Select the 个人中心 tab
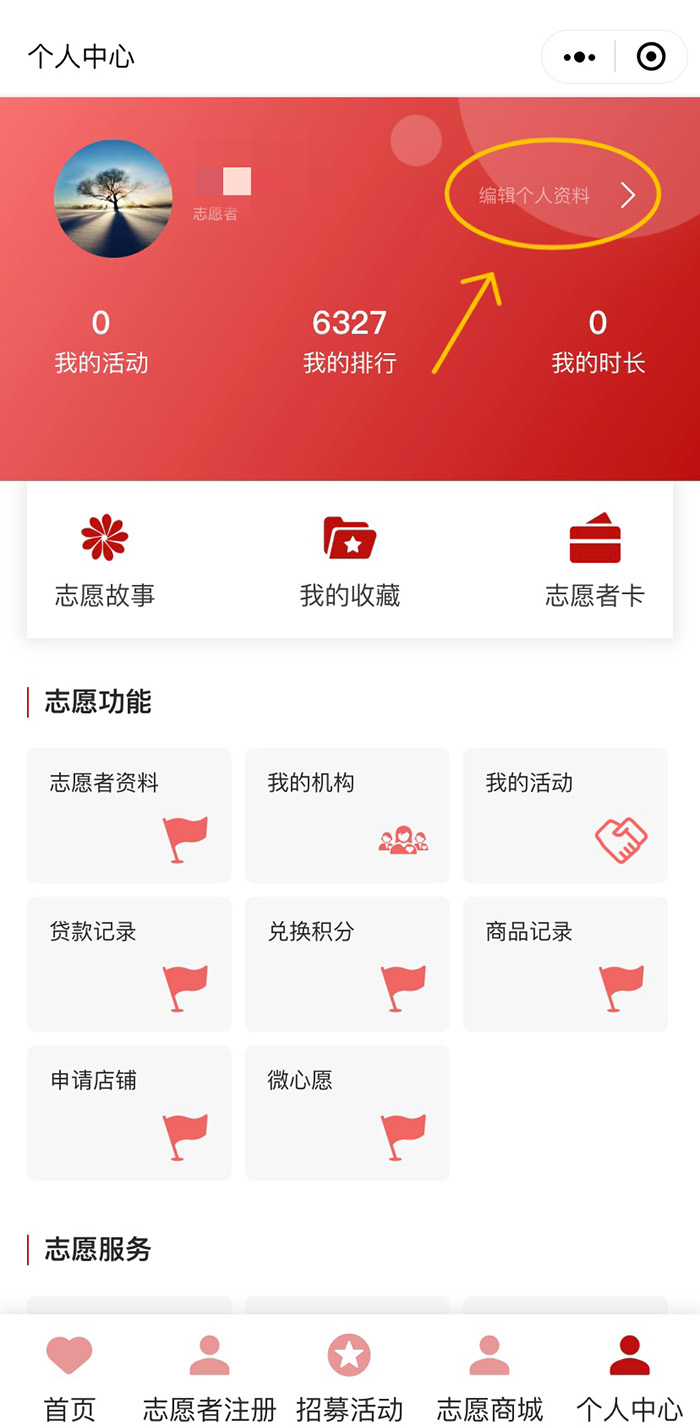 [629, 1377]
